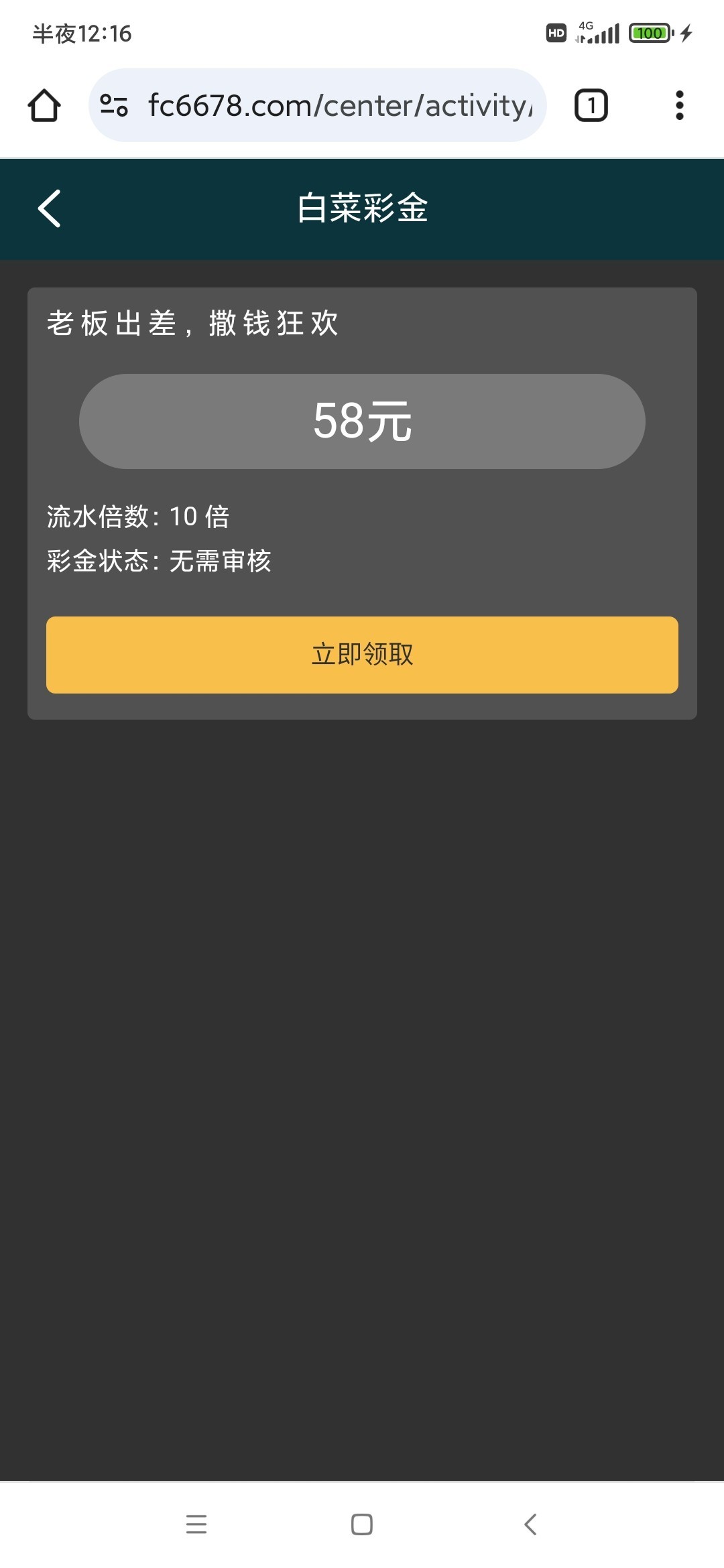Go to the system home screen
The width and height of the screenshot is (724, 1568).
pyautogui.click(x=362, y=1524)
